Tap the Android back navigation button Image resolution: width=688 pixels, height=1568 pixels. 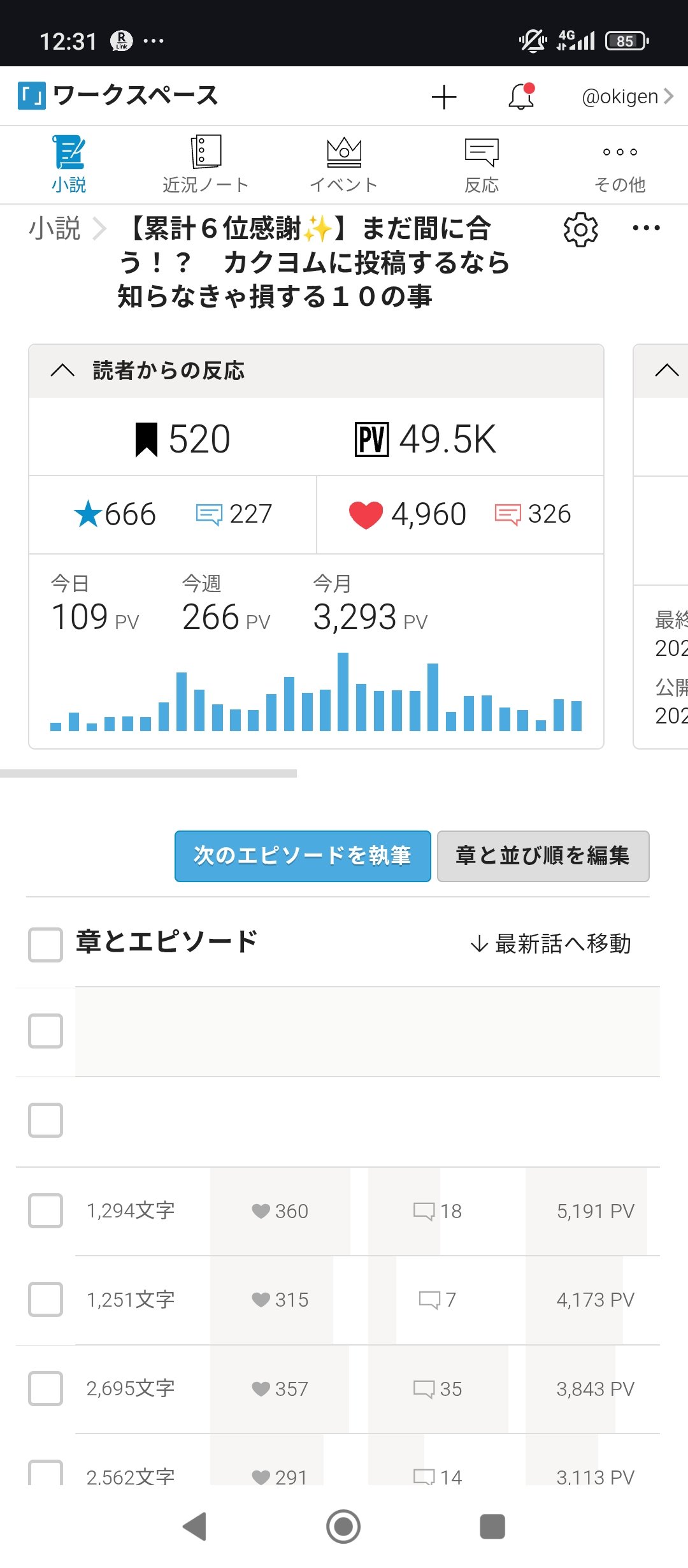tap(195, 1527)
